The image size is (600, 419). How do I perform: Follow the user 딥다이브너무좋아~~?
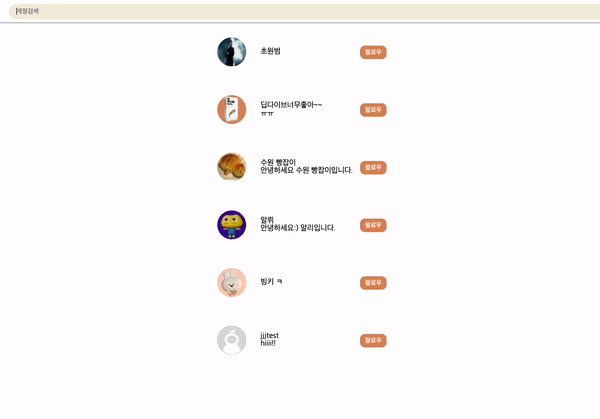click(x=373, y=110)
